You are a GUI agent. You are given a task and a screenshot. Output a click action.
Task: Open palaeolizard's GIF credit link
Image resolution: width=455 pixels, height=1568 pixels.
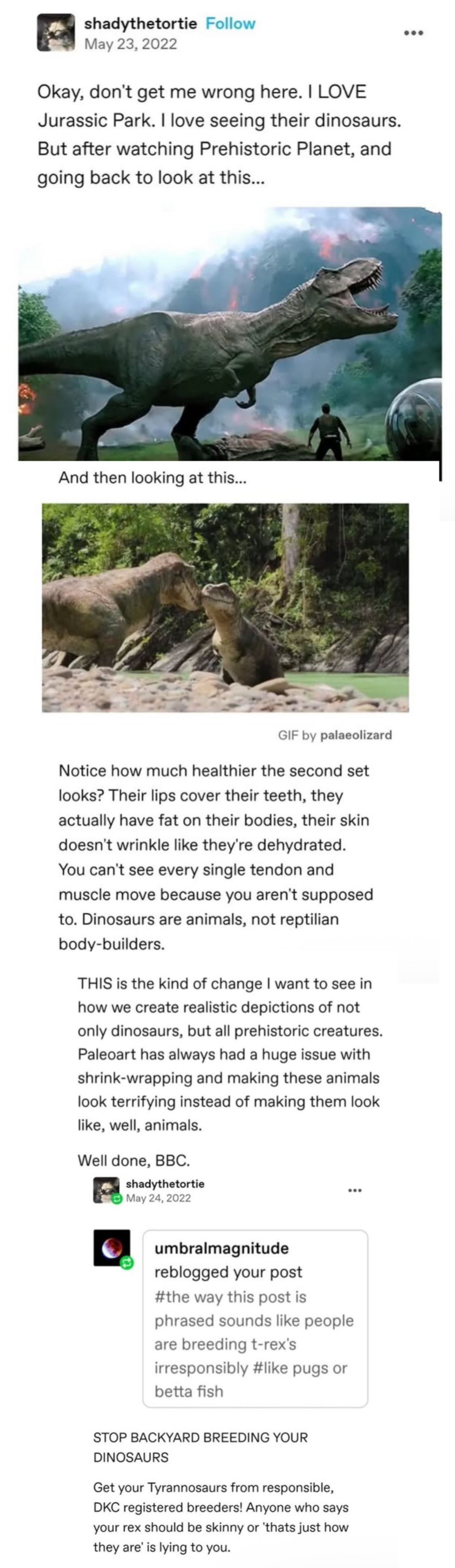(x=356, y=735)
